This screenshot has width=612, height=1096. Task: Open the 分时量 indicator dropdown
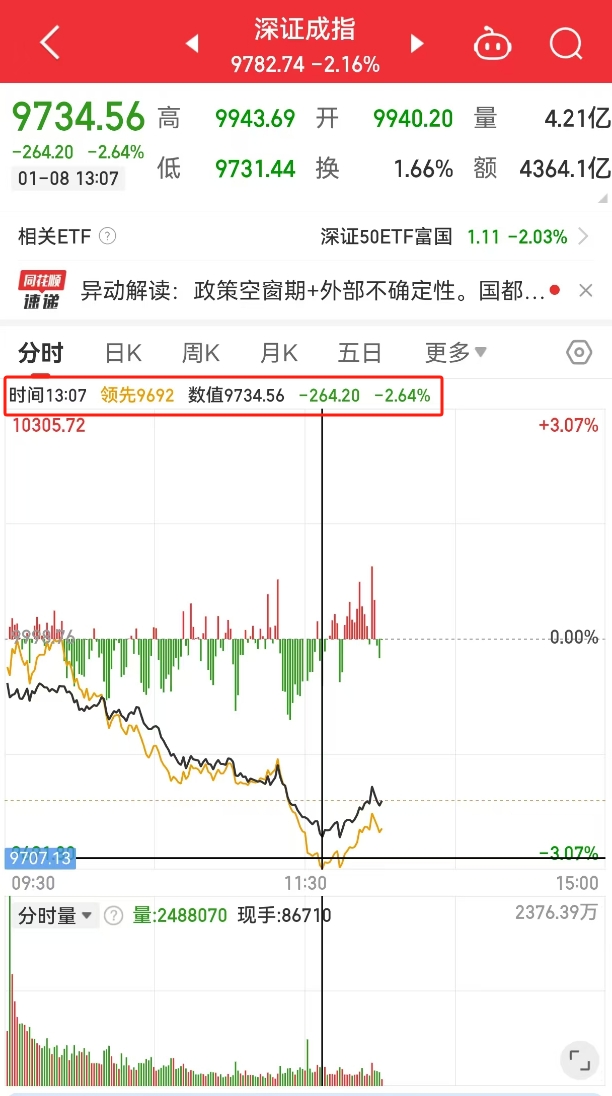pos(57,915)
